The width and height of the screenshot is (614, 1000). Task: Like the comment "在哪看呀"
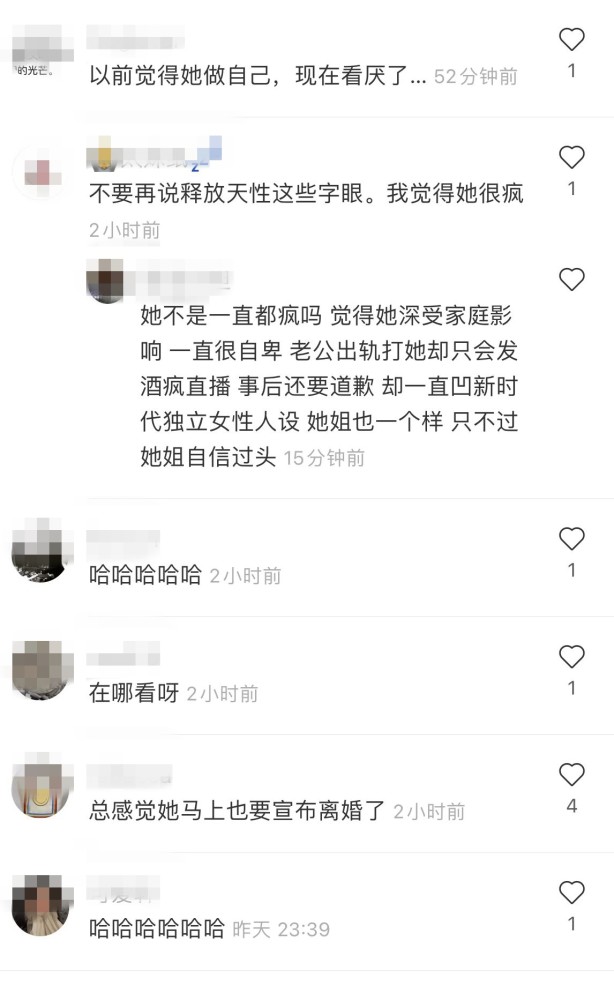coord(571,657)
